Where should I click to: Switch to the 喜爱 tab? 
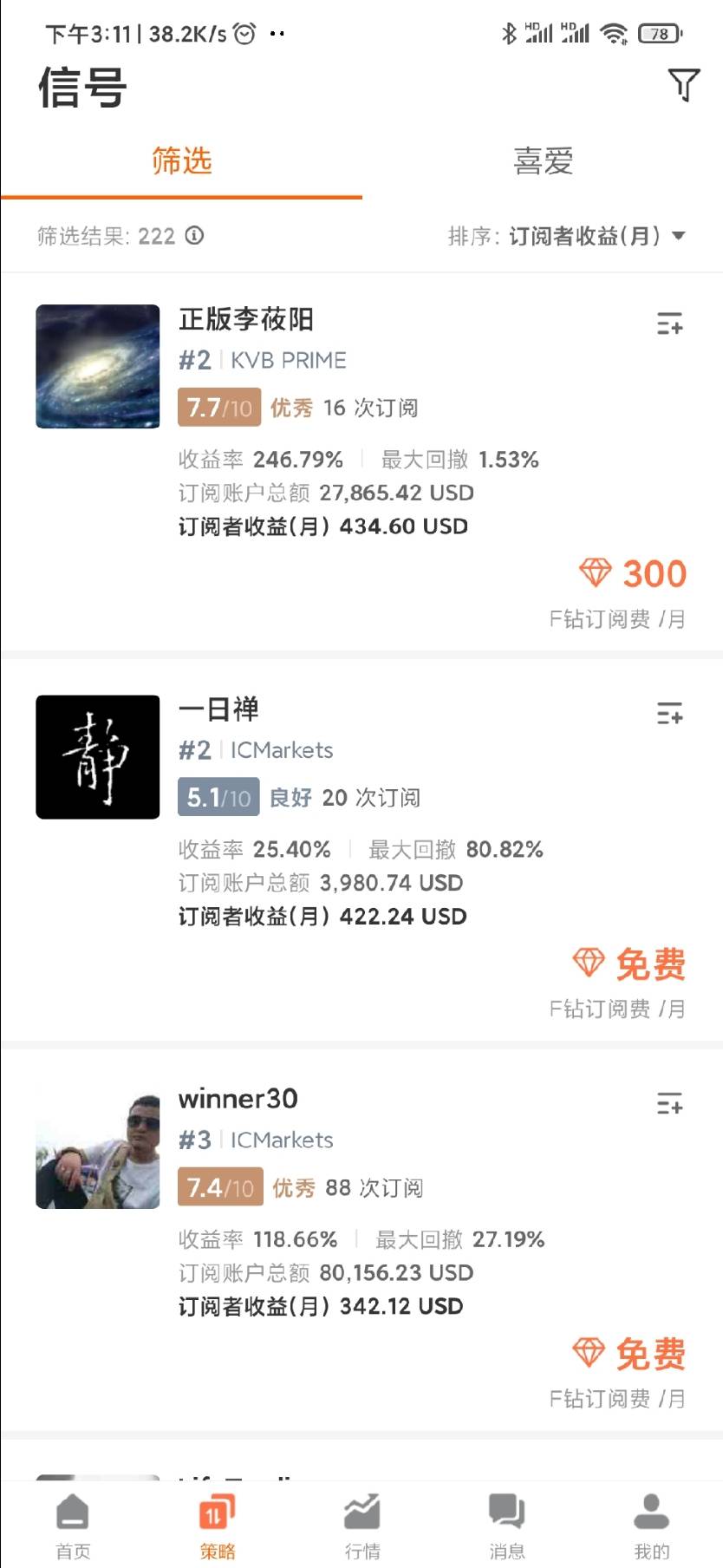click(x=543, y=161)
